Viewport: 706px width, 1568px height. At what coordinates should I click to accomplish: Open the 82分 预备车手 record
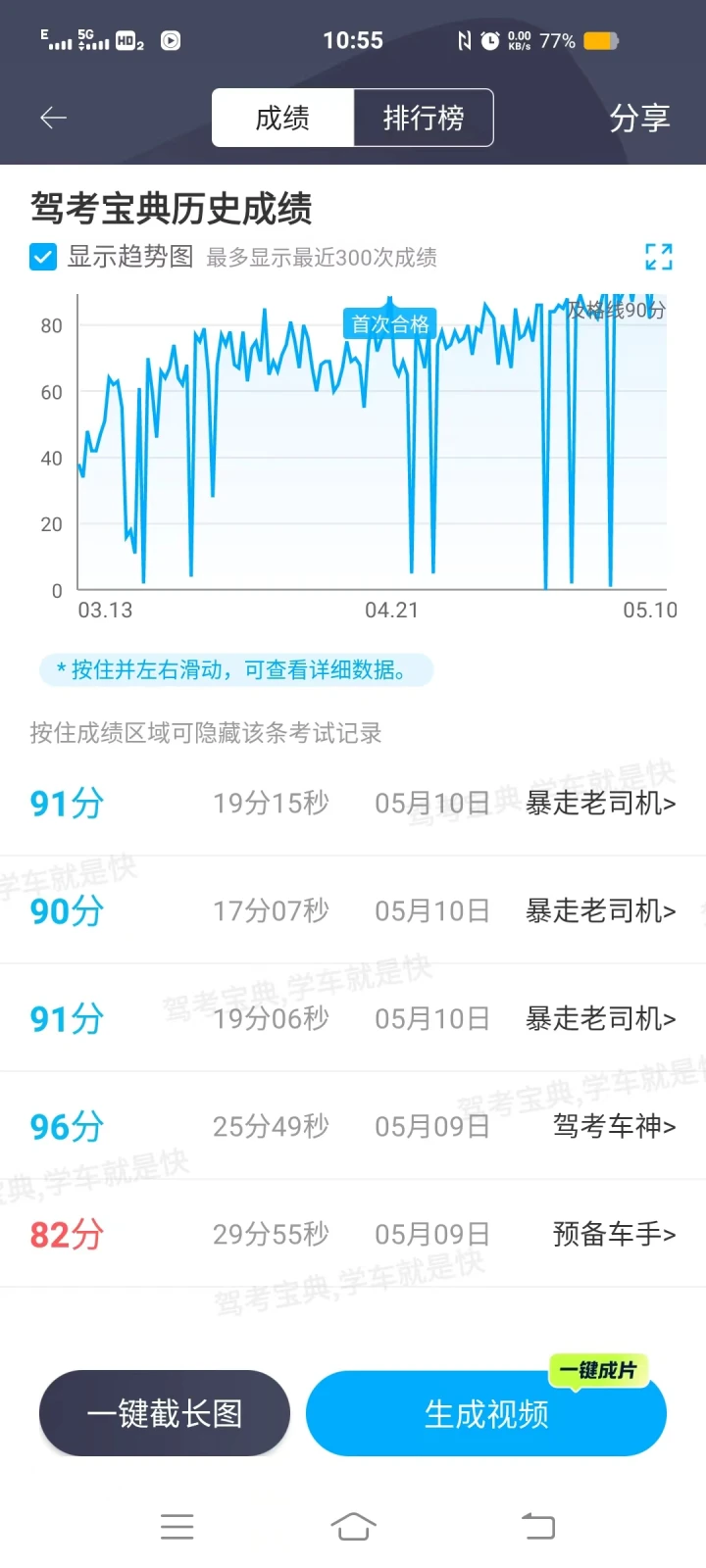(x=353, y=1234)
